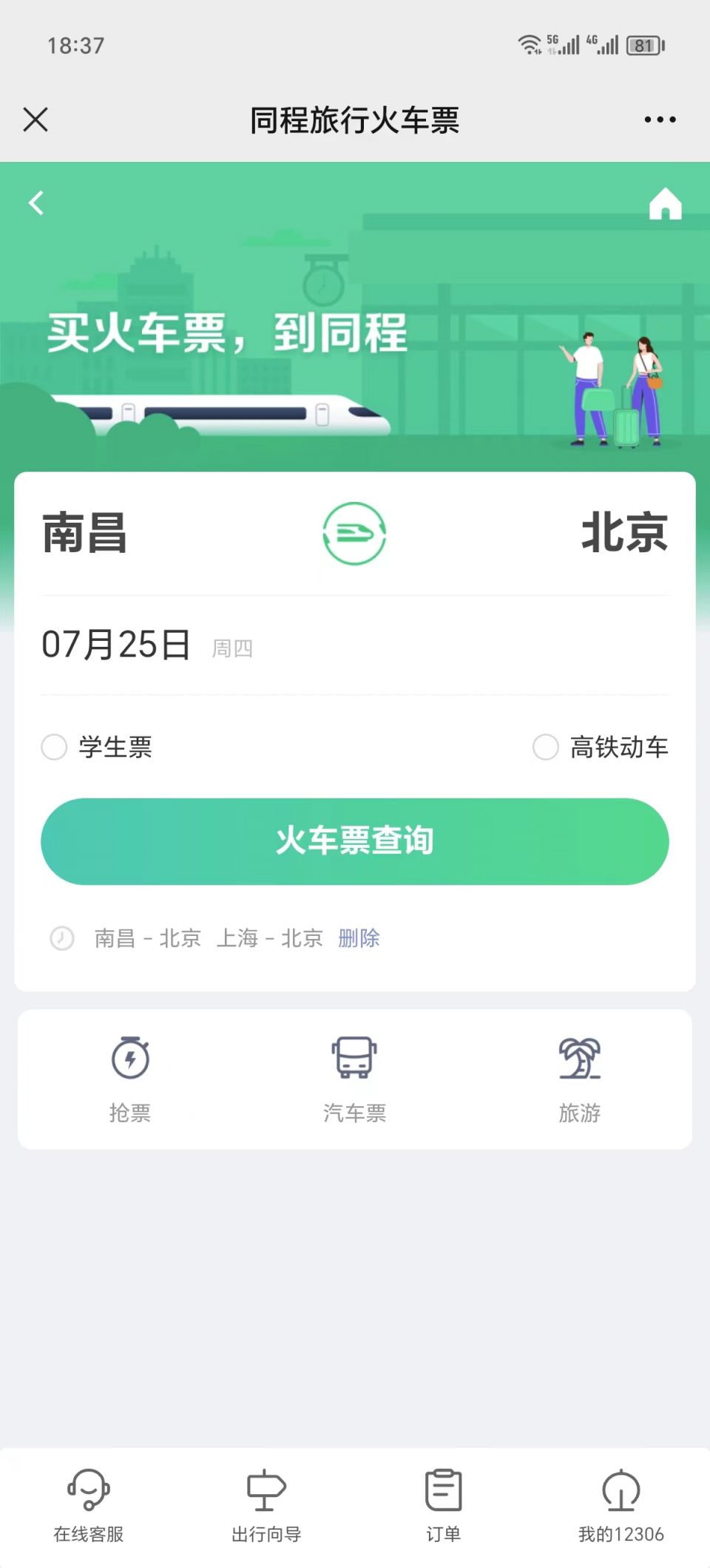This screenshot has height=1568, width=710.
Task: Choose recent search 南昌 - 北京
Action: (148, 938)
